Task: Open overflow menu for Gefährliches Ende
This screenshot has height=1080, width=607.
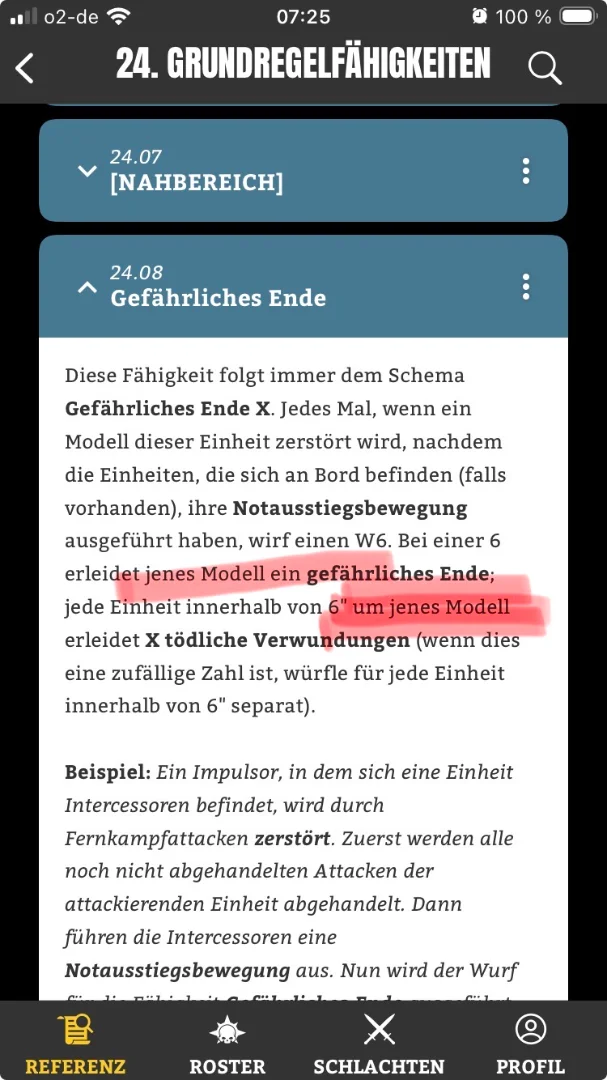Action: pyautogui.click(x=526, y=287)
